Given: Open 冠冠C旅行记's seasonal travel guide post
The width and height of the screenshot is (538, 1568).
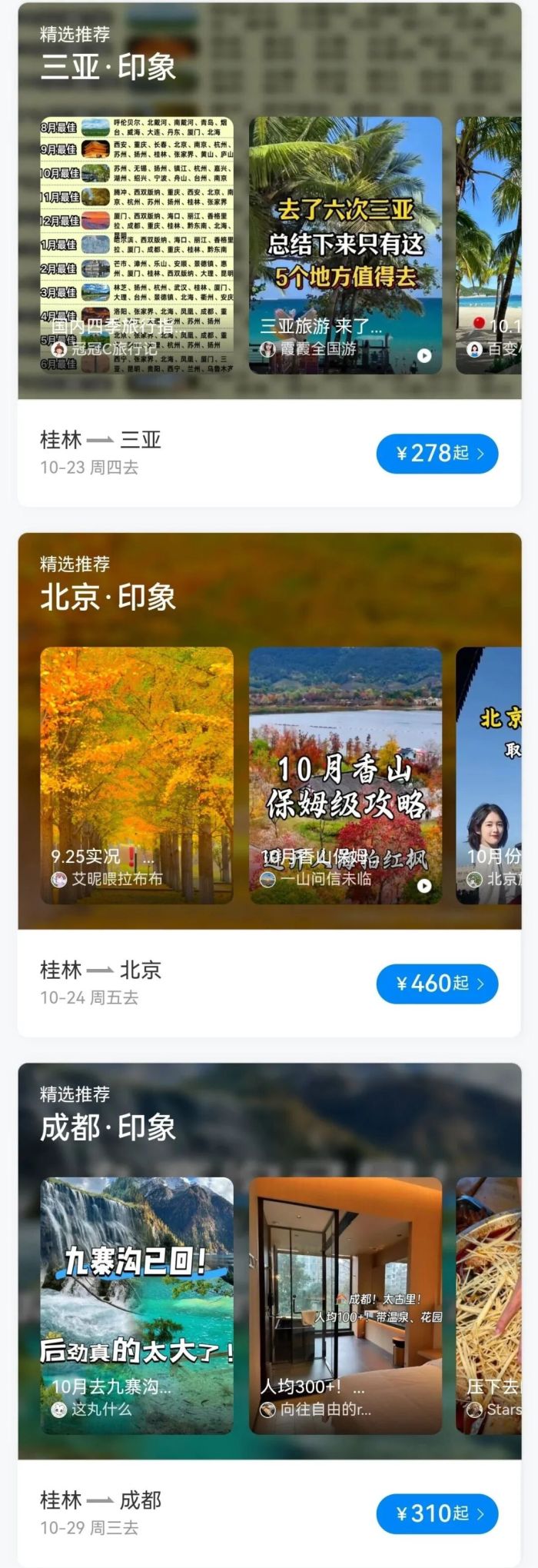Looking at the screenshot, I should click(x=137, y=245).
